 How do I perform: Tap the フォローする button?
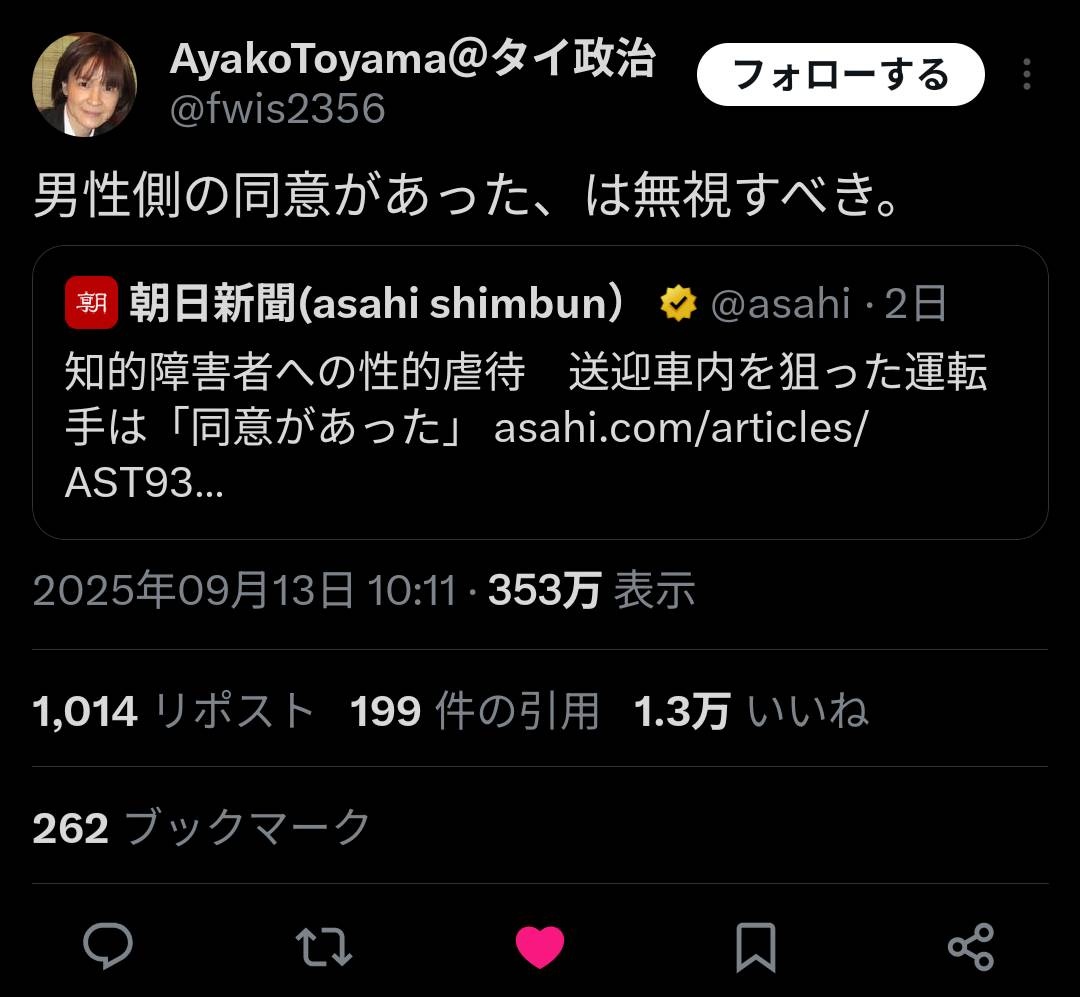(x=840, y=75)
